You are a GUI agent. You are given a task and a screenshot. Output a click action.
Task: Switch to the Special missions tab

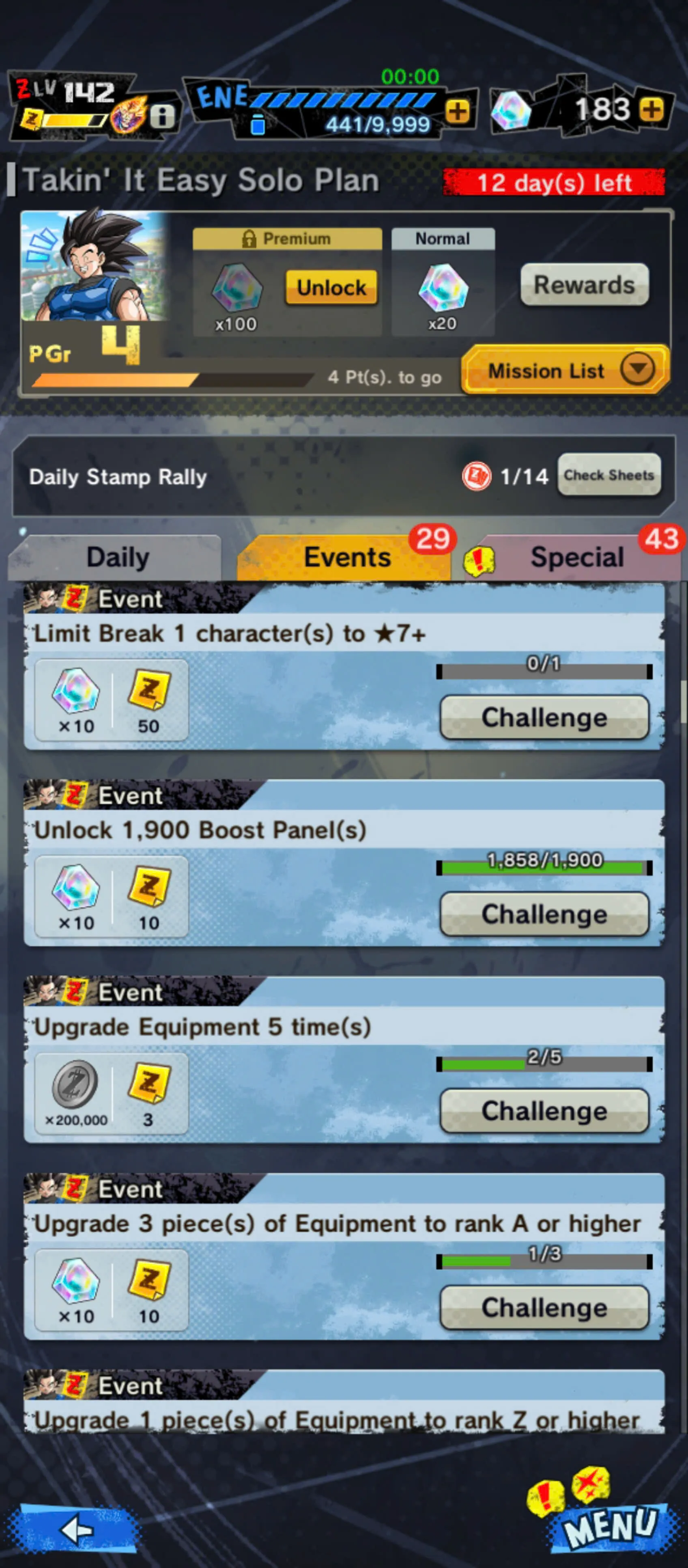pyautogui.click(x=577, y=557)
